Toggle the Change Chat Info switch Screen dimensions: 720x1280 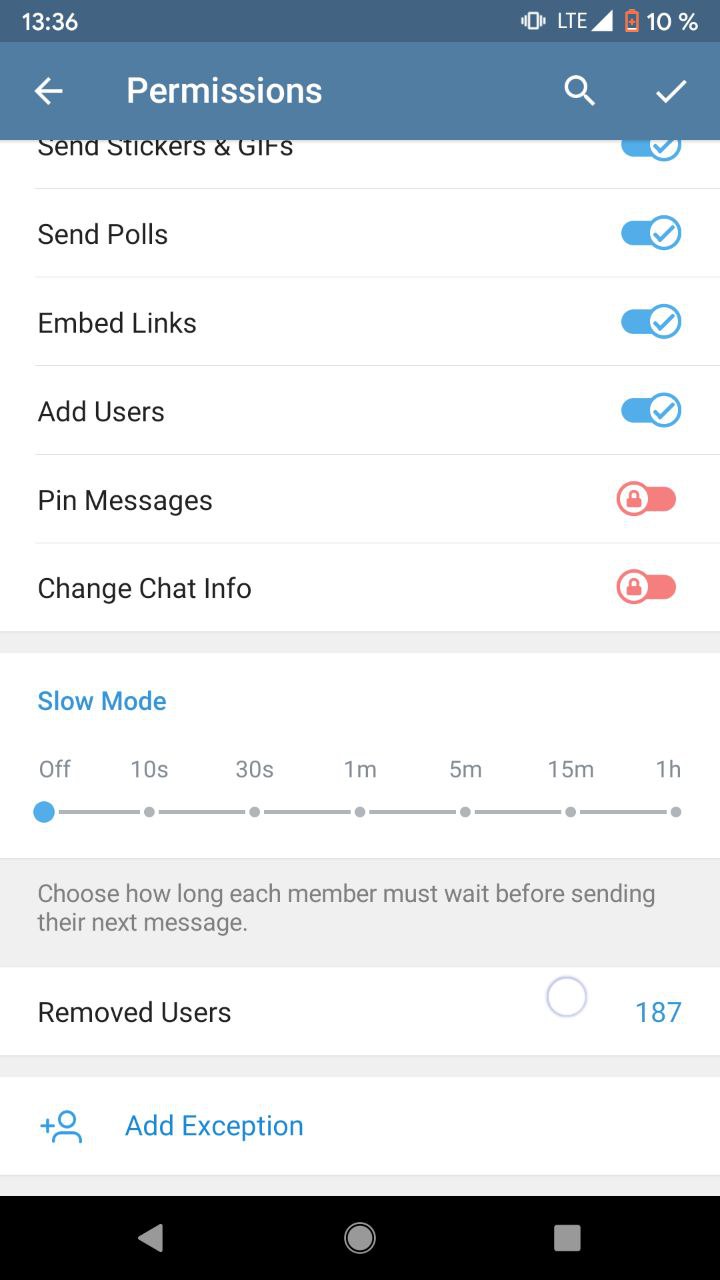pyautogui.click(x=647, y=588)
